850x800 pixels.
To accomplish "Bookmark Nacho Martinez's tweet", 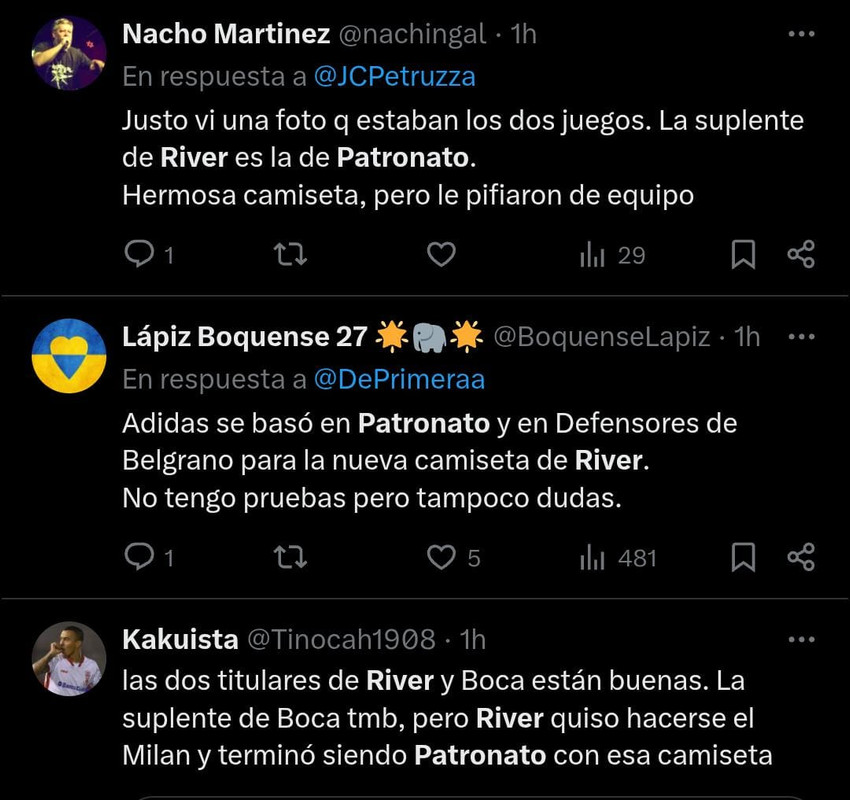I will (743, 256).
